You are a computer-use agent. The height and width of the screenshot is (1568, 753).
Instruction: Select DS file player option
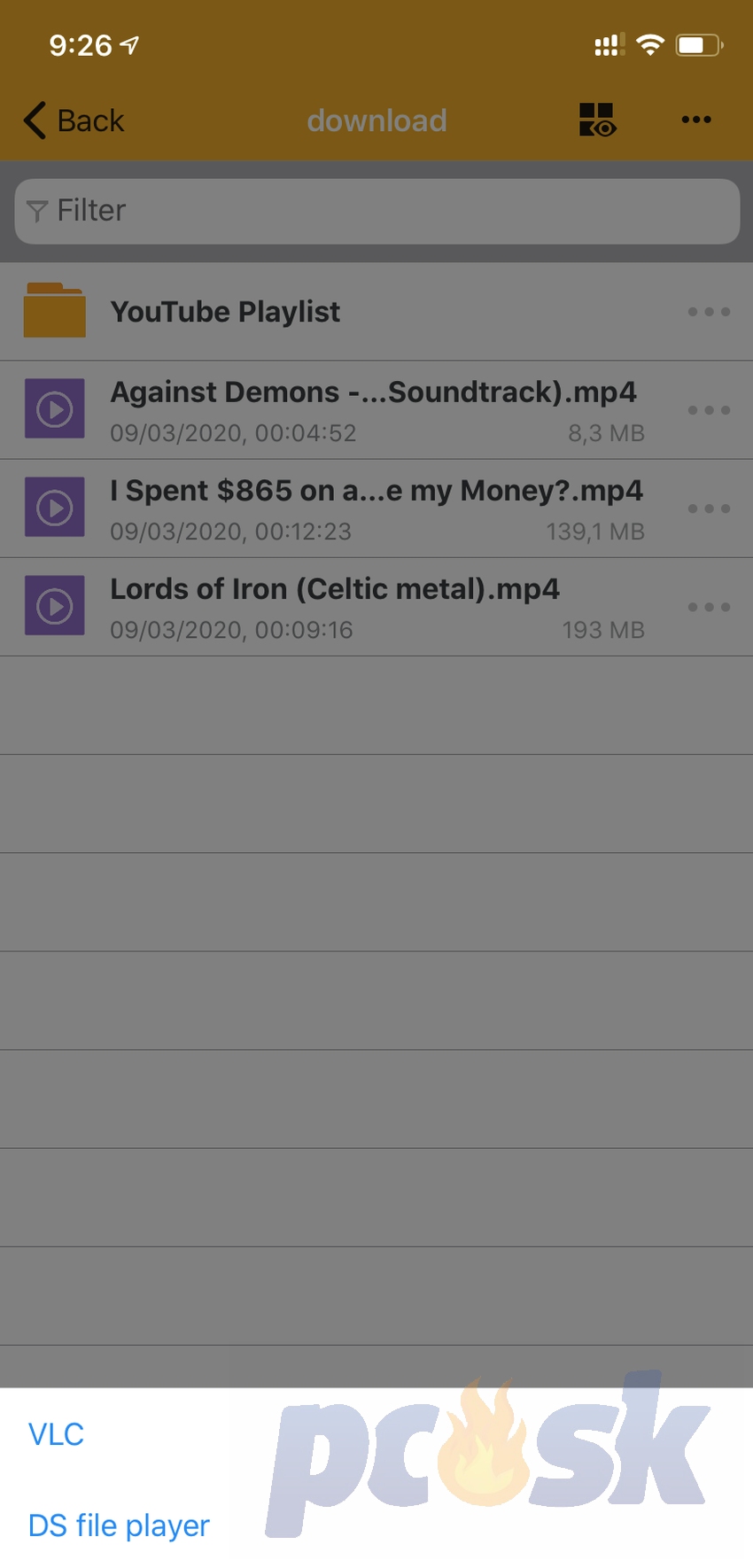(119, 1525)
